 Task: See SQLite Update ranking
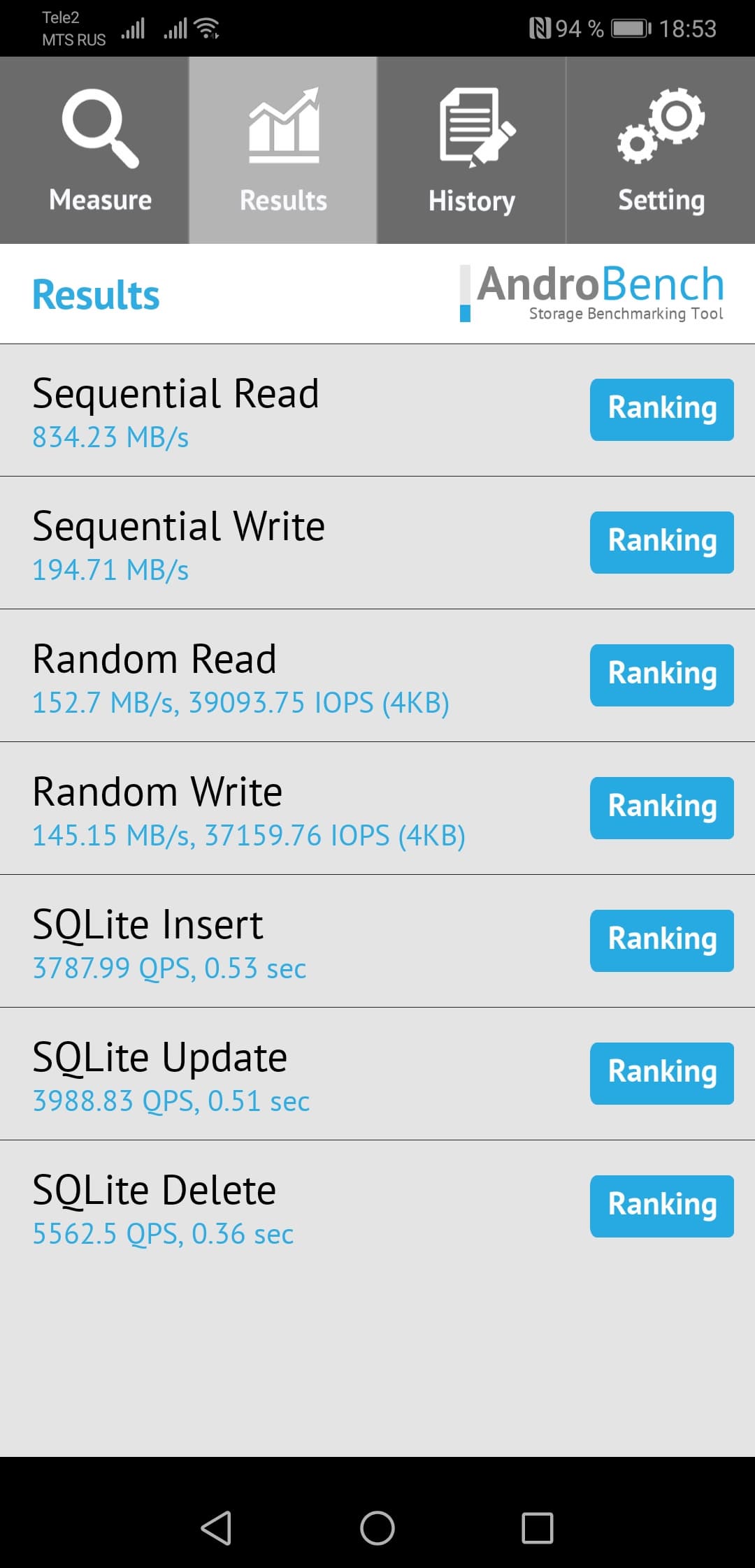[661, 1073]
